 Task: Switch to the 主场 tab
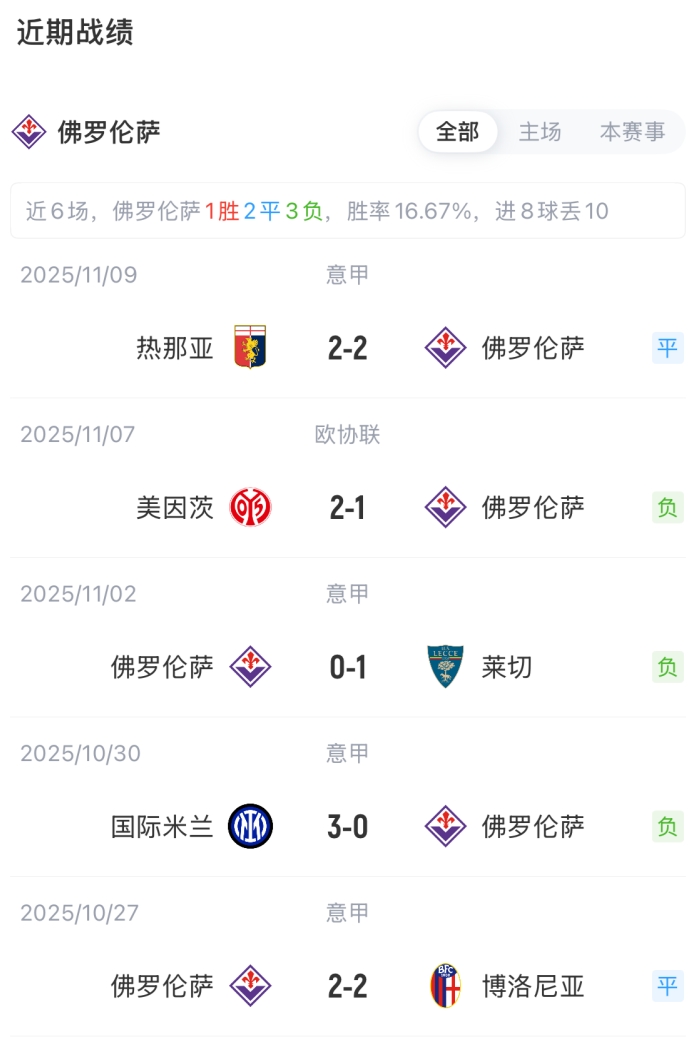click(540, 132)
